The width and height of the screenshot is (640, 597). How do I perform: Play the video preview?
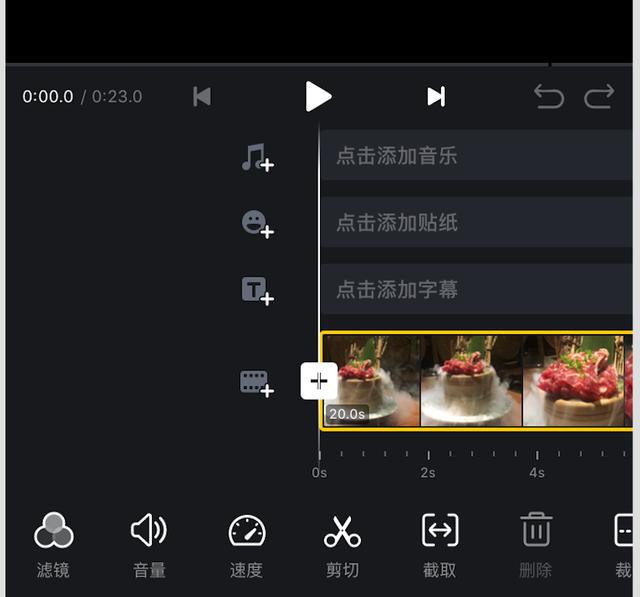(x=318, y=96)
